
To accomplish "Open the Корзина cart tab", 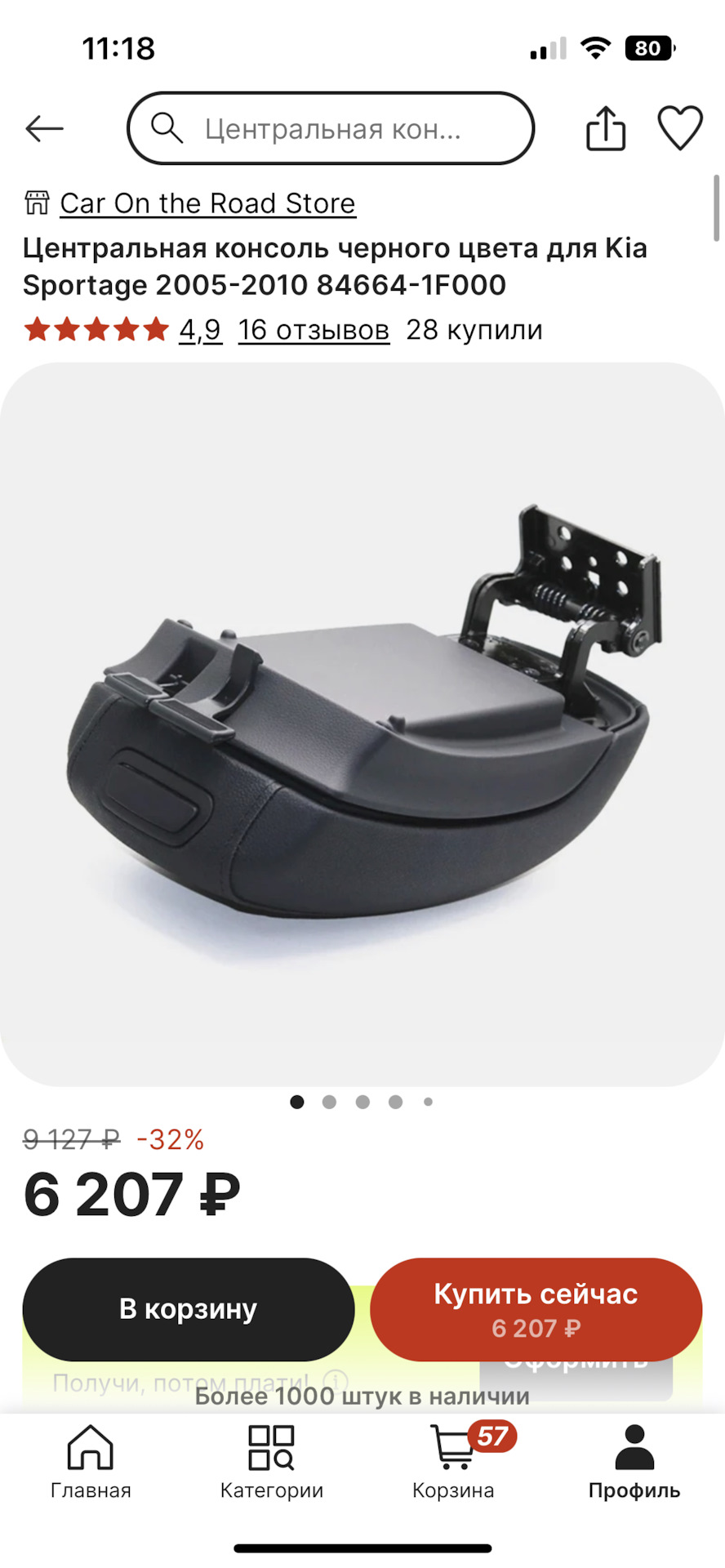I will click(x=453, y=1463).
